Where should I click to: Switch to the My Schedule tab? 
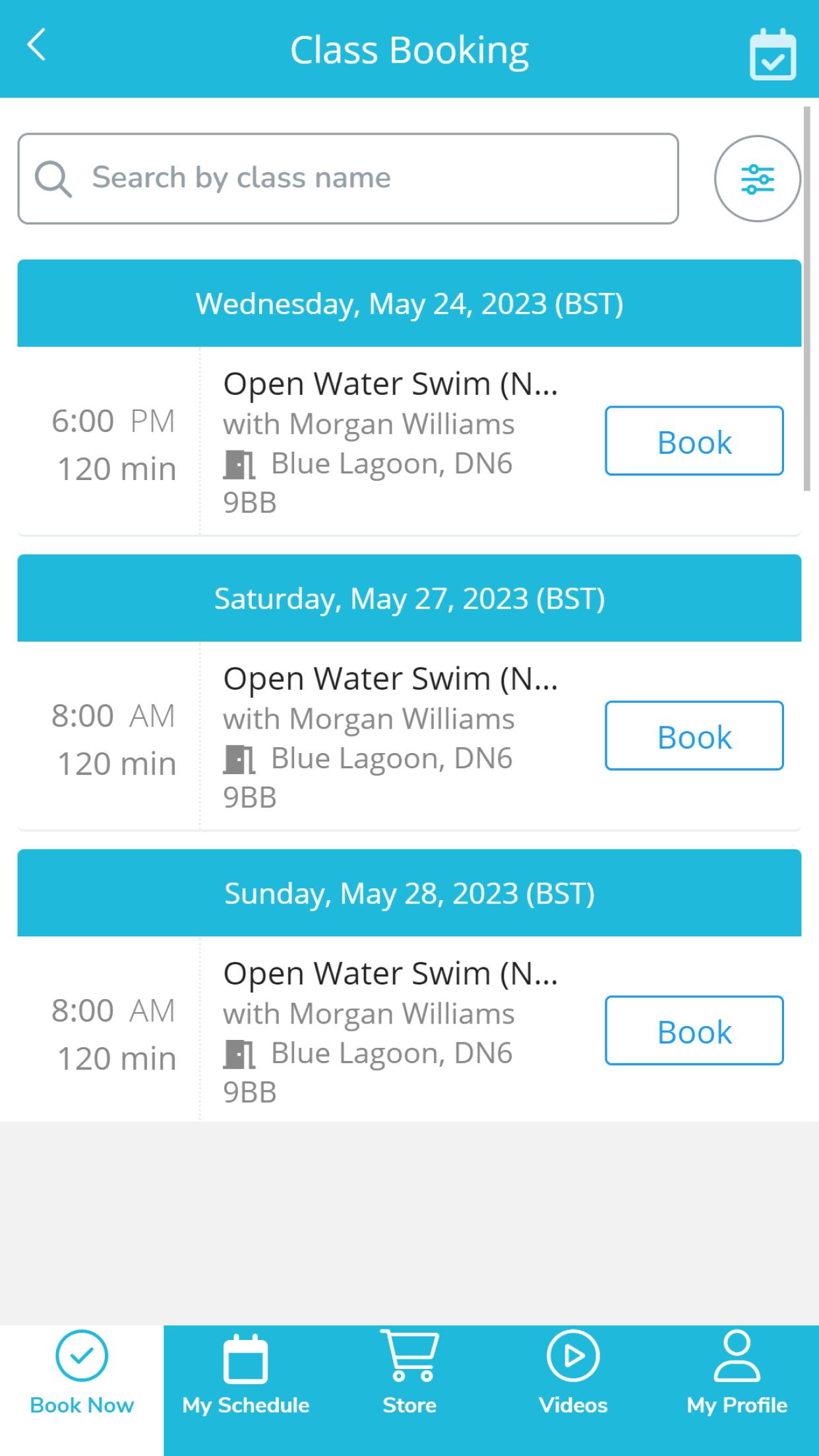pos(245,1390)
